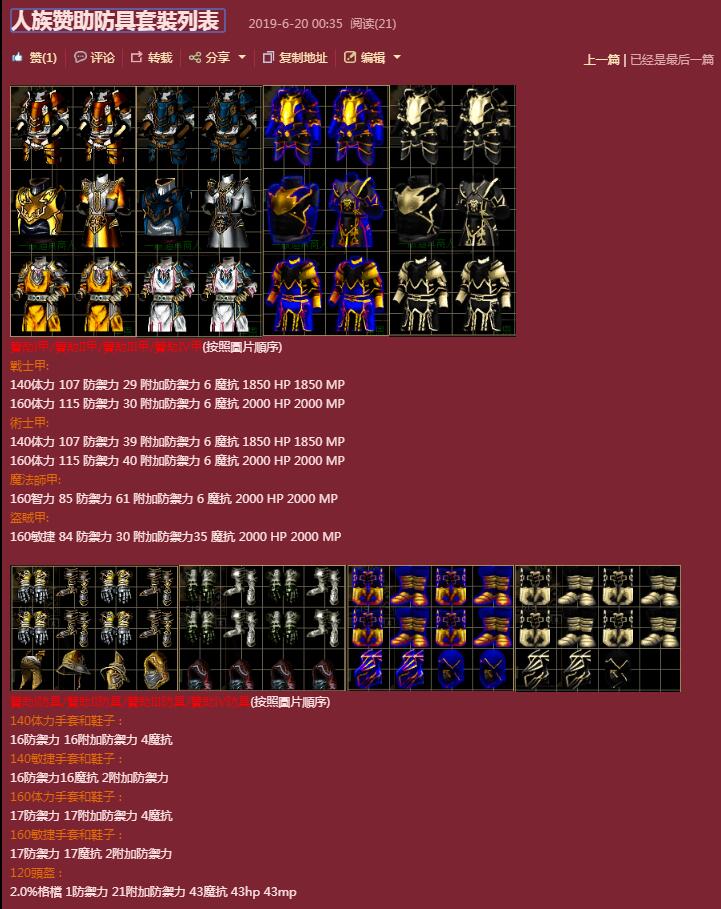Open the gloves and boots image
Screen dimensions: 721x909
tap(345, 628)
